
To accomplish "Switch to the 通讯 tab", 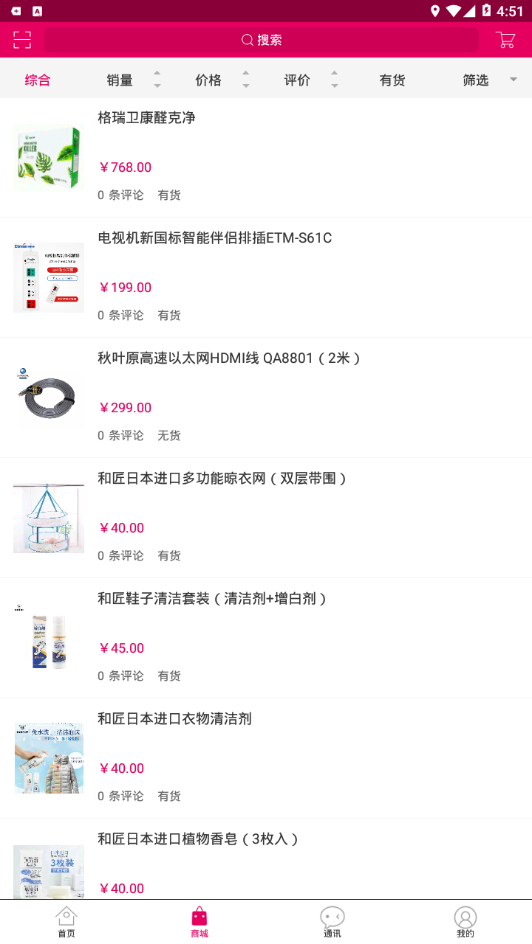I will pos(332,922).
